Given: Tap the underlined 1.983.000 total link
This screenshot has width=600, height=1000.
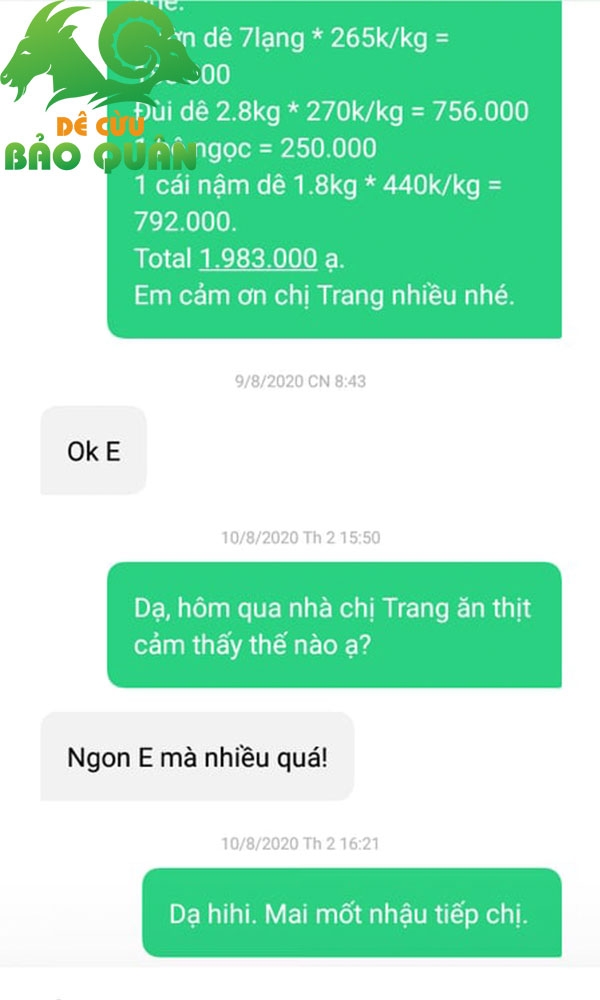Looking at the screenshot, I should pos(258,258).
